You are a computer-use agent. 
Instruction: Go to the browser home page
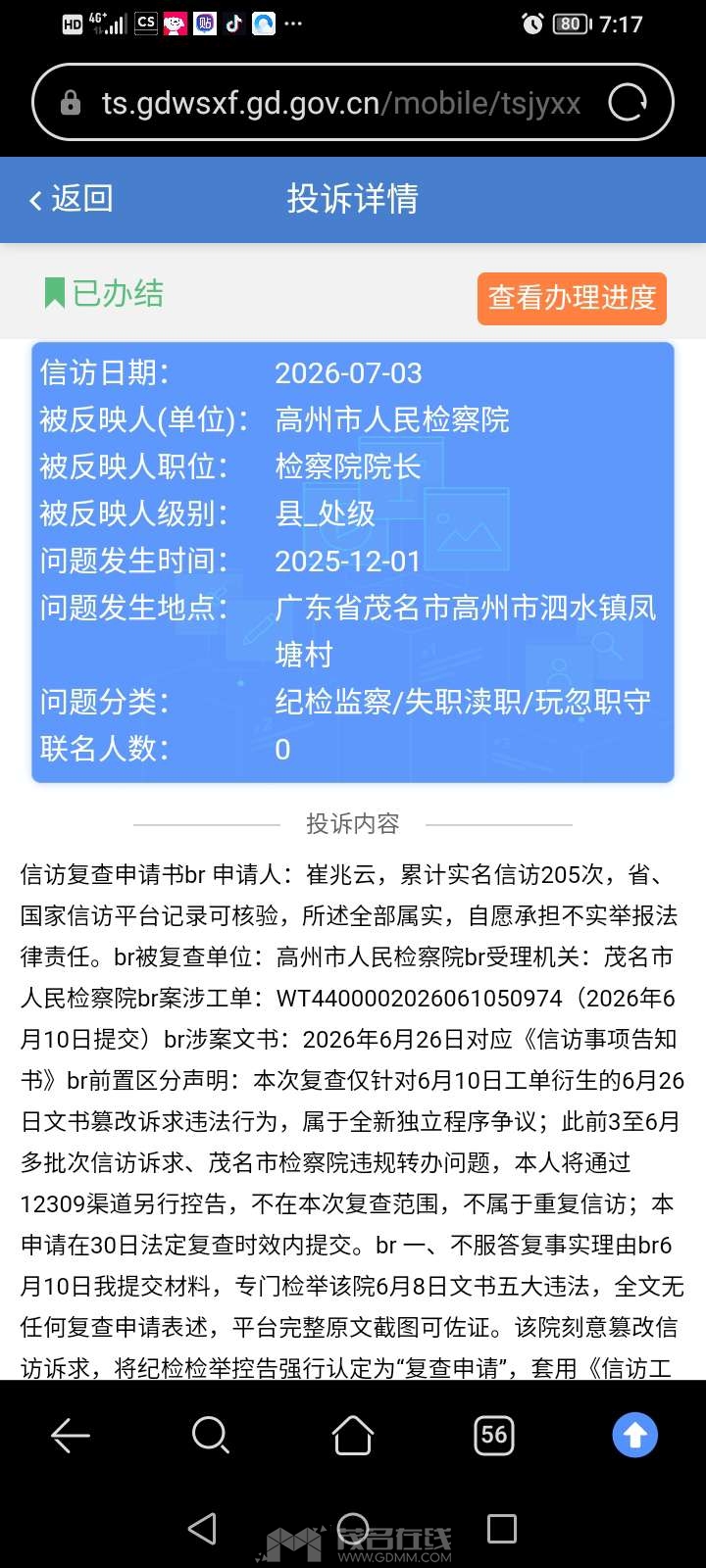pyautogui.click(x=353, y=1436)
